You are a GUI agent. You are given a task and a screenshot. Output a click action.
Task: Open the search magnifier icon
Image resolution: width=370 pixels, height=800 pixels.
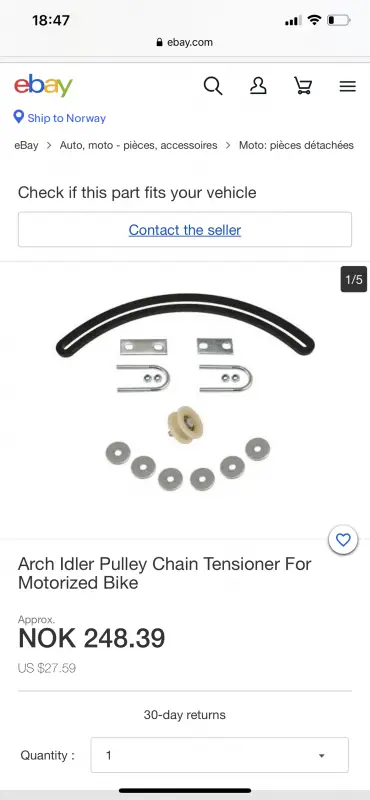point(213,86)
